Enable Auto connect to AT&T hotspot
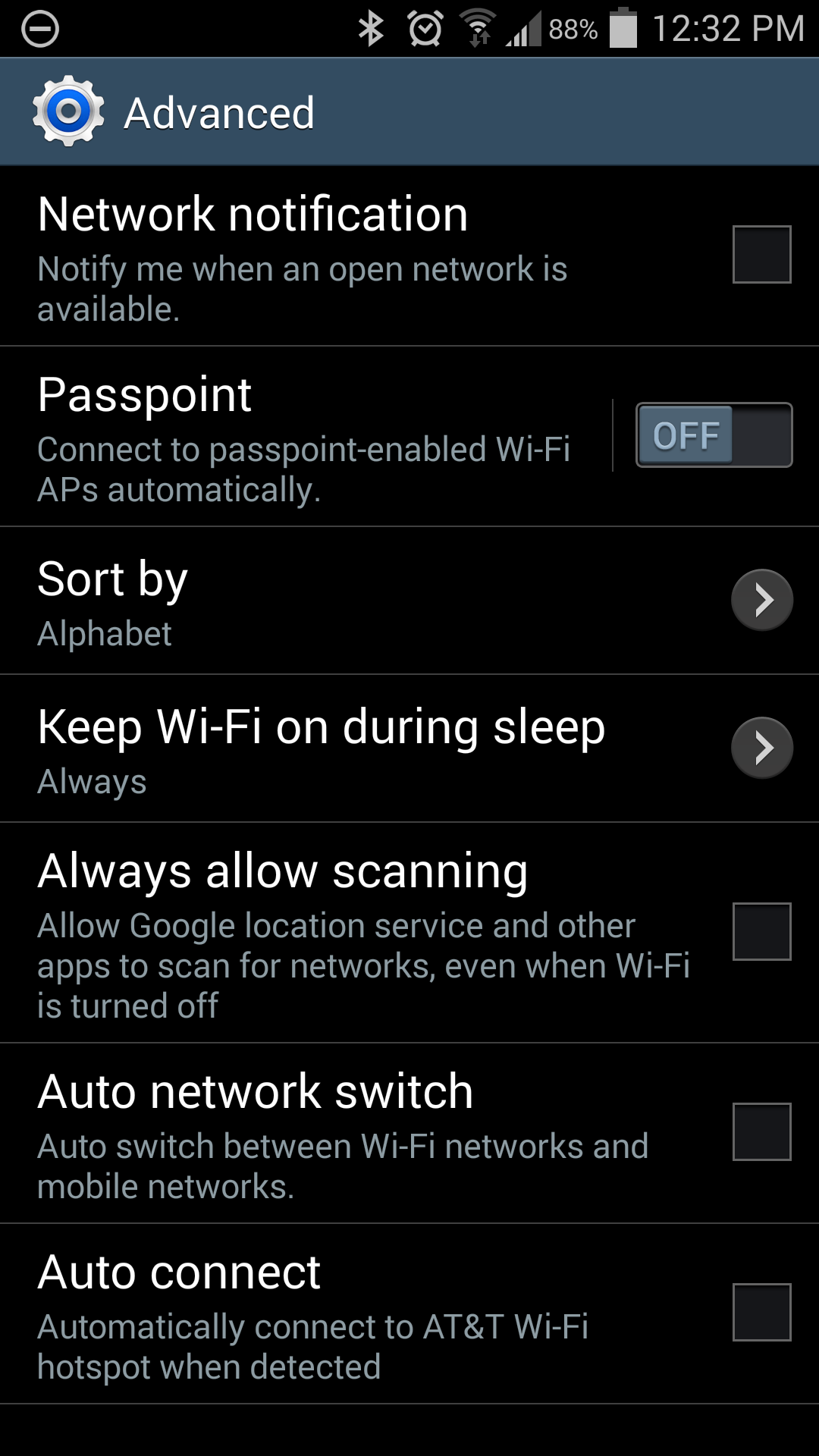 coord(761,1312)
